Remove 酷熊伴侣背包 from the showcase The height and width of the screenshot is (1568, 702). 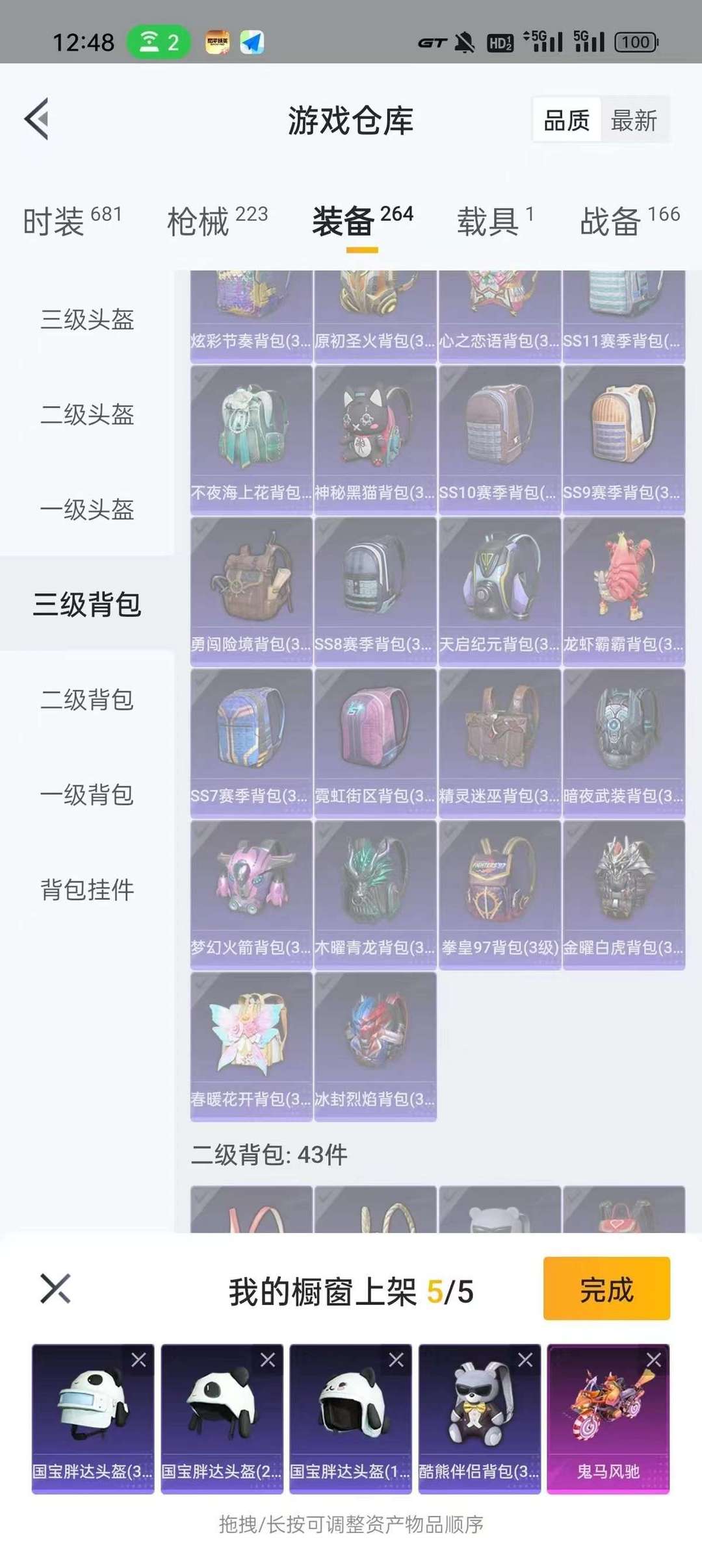(x=525, y=1359)
